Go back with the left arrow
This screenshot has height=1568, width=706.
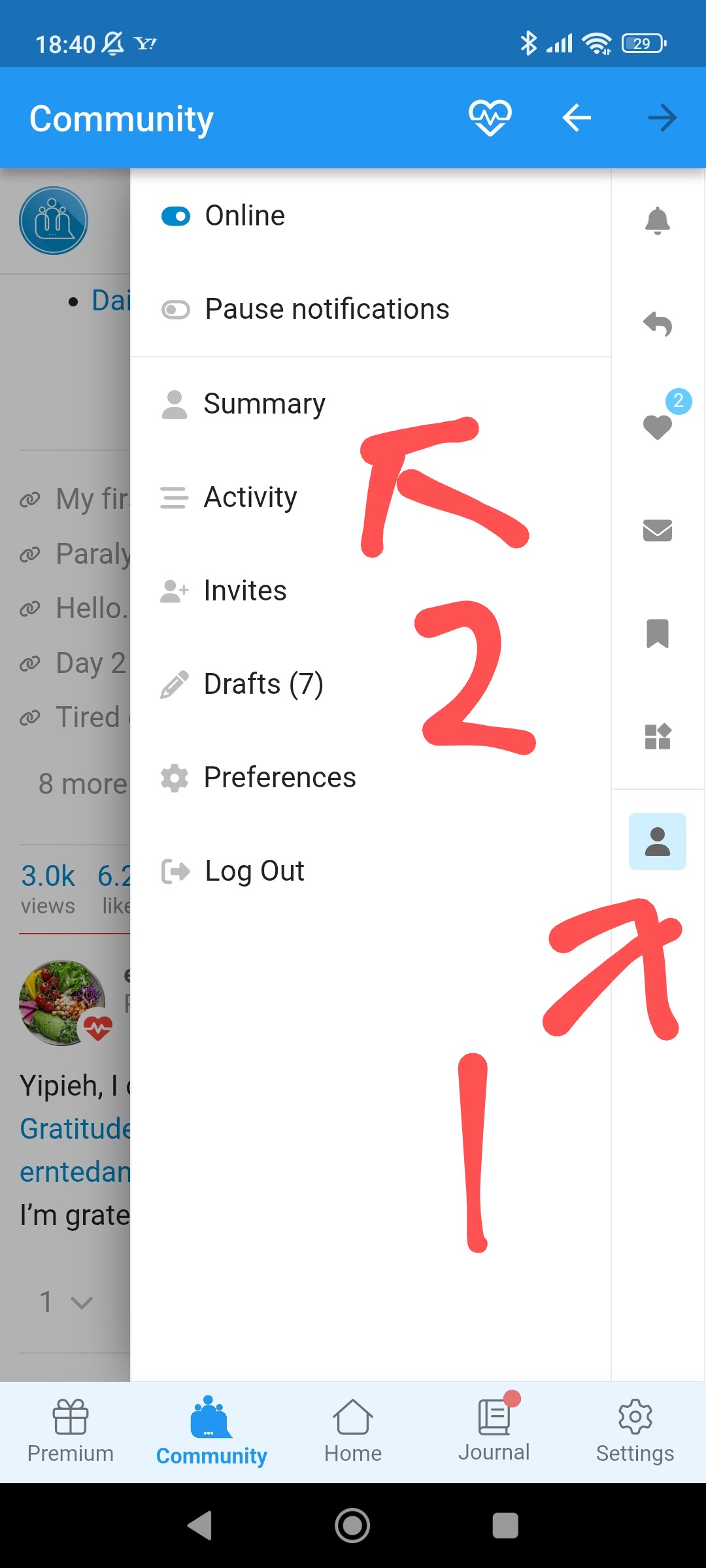576,118
